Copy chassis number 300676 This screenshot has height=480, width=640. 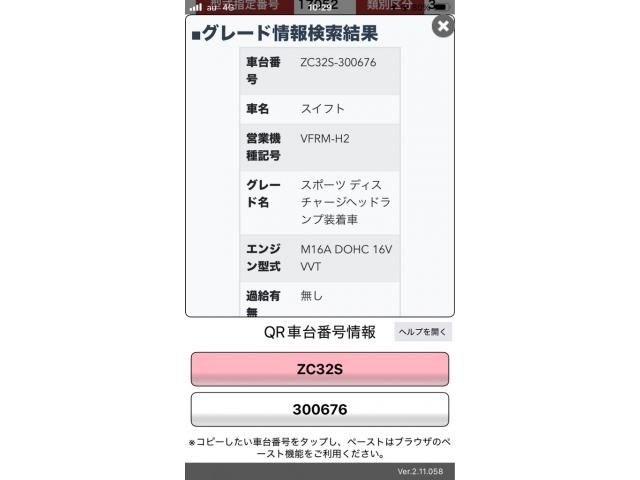[320, 410]
